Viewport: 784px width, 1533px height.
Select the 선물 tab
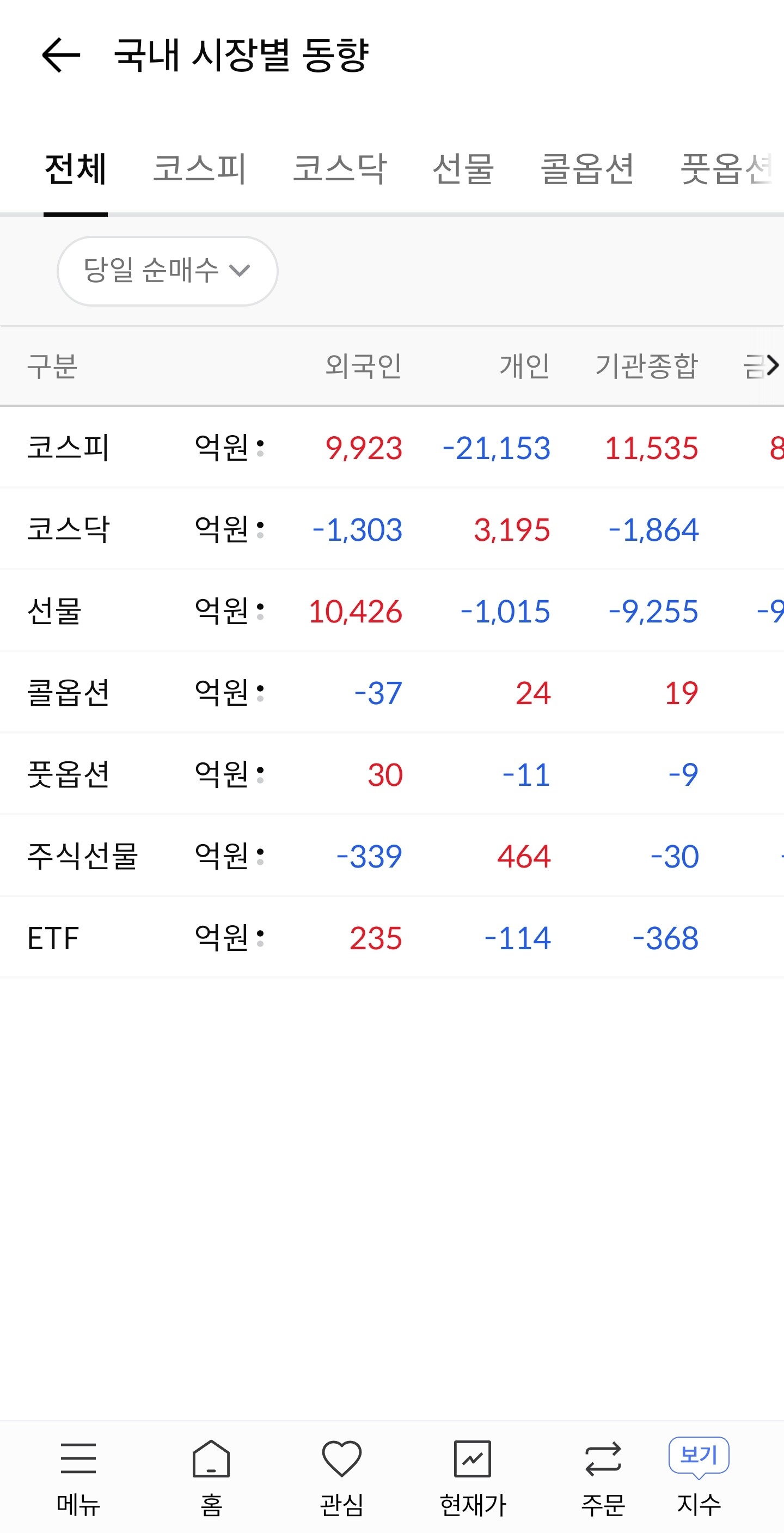pyautogui.click(x=463, y=168)
